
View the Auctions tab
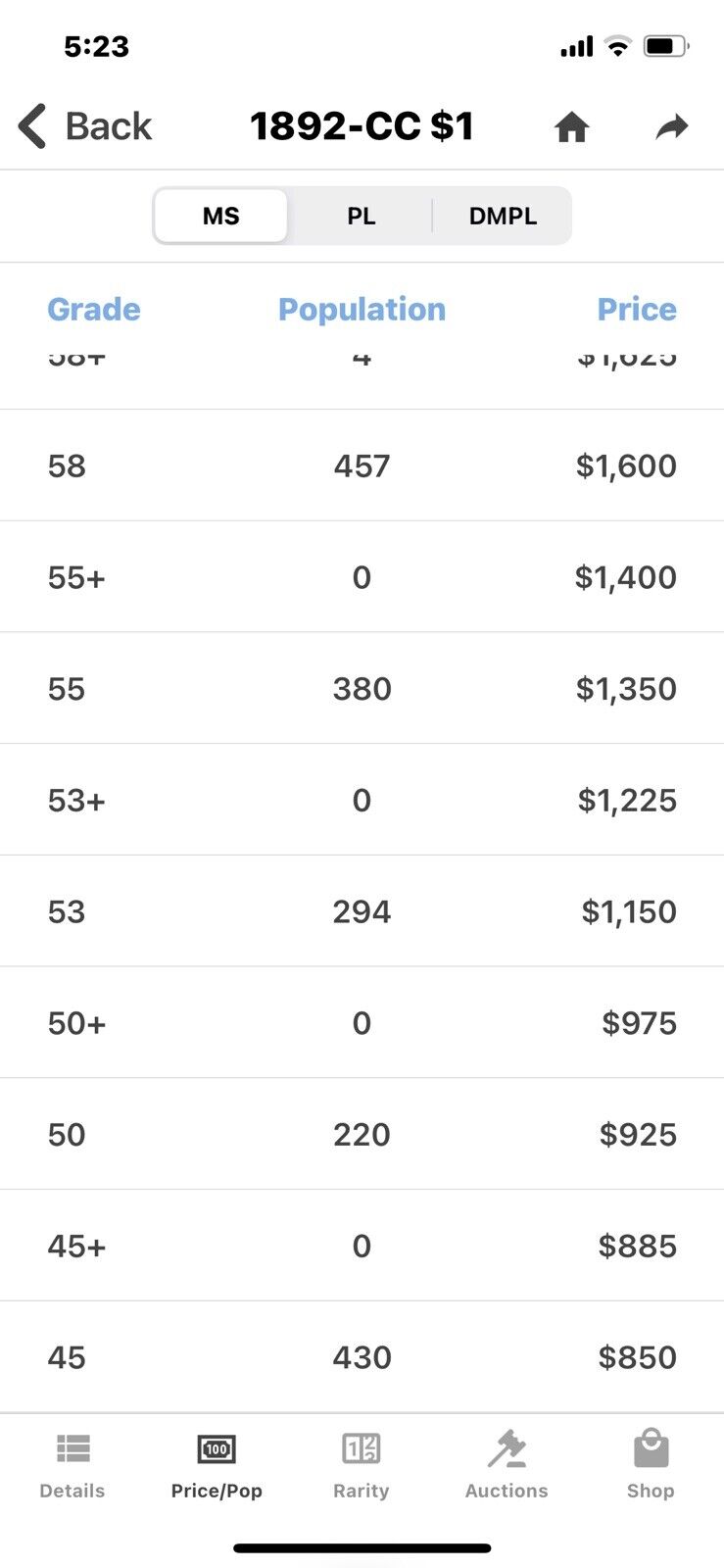(x=507, y=1465)
